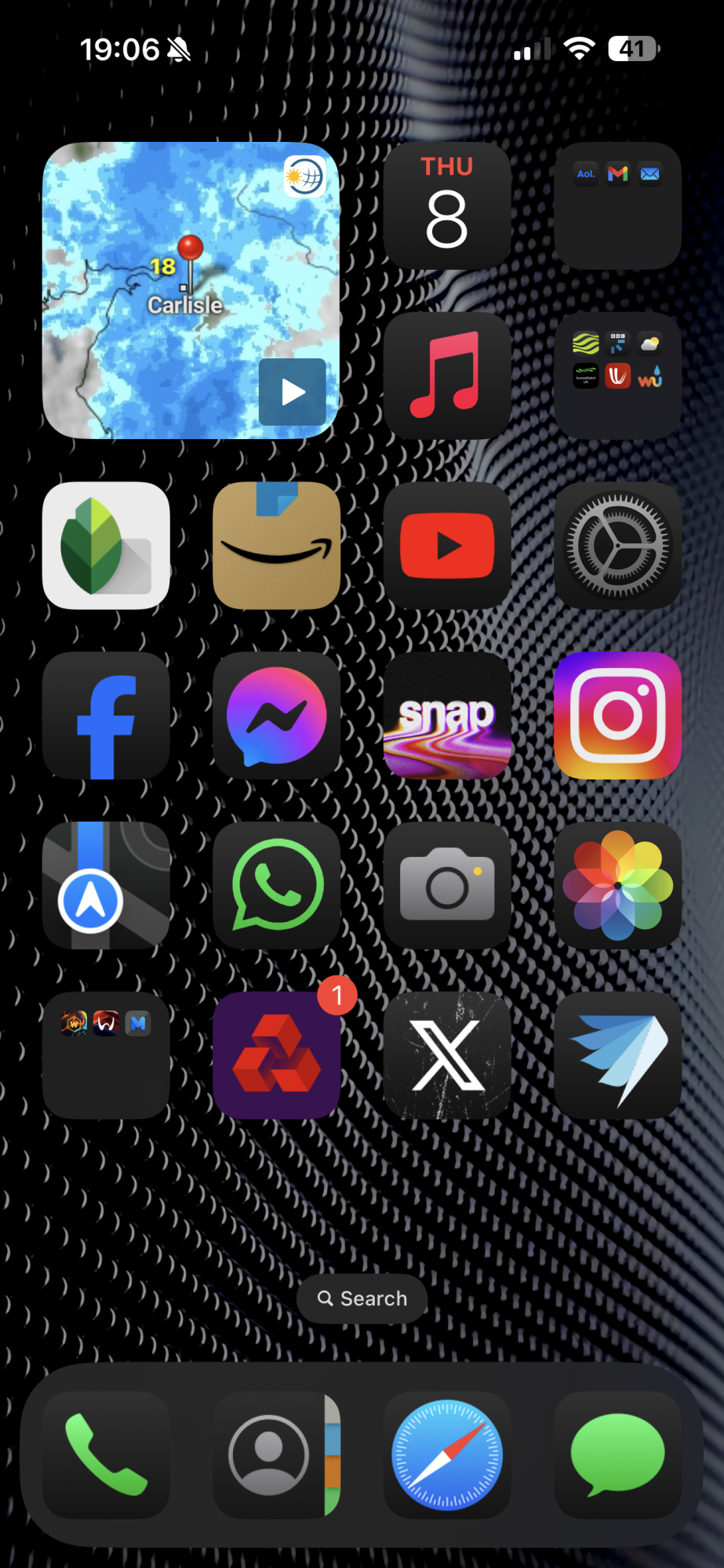This screenshot has width=724, height=1568.
Task: Open the Snapchat app
Action: point(447,716)
